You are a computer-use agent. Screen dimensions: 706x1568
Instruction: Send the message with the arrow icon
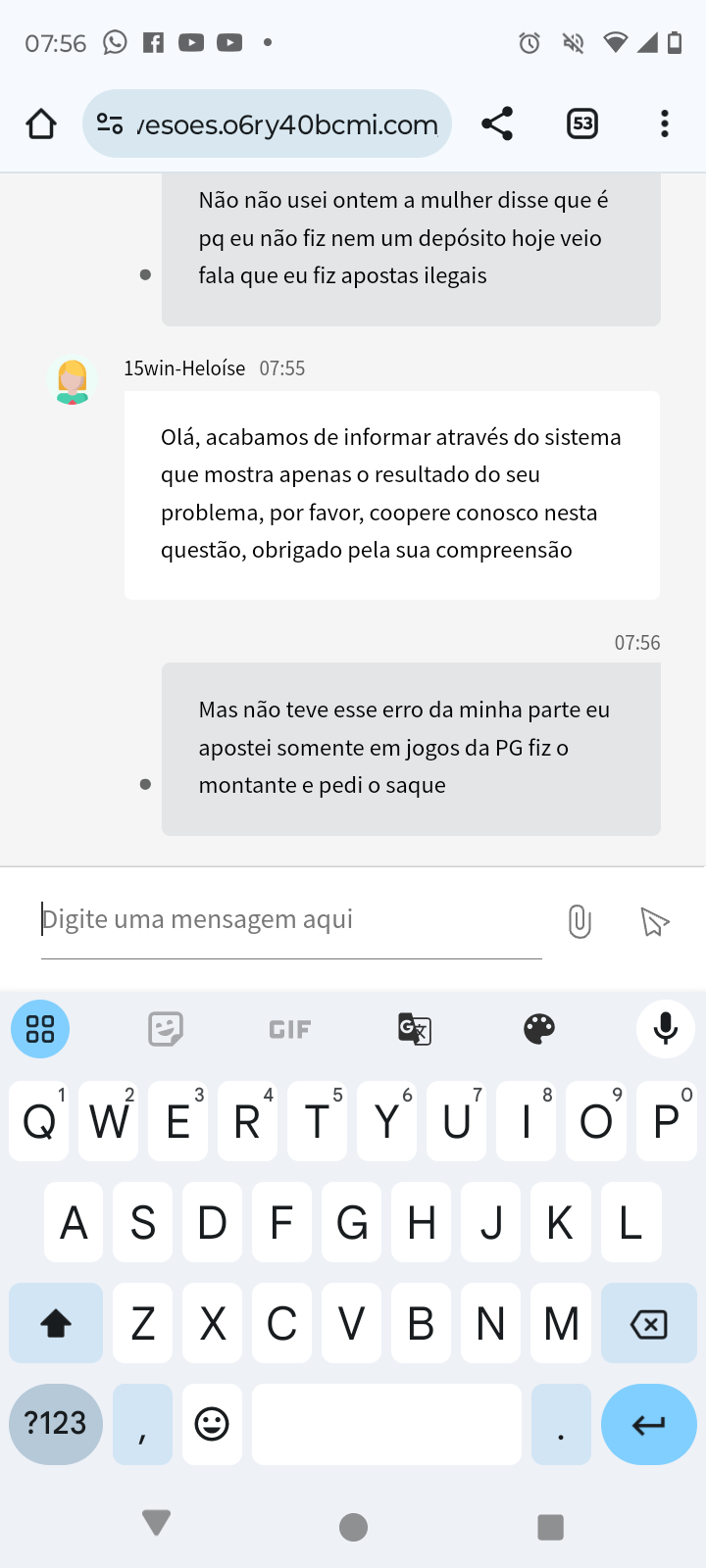[654, 921]
